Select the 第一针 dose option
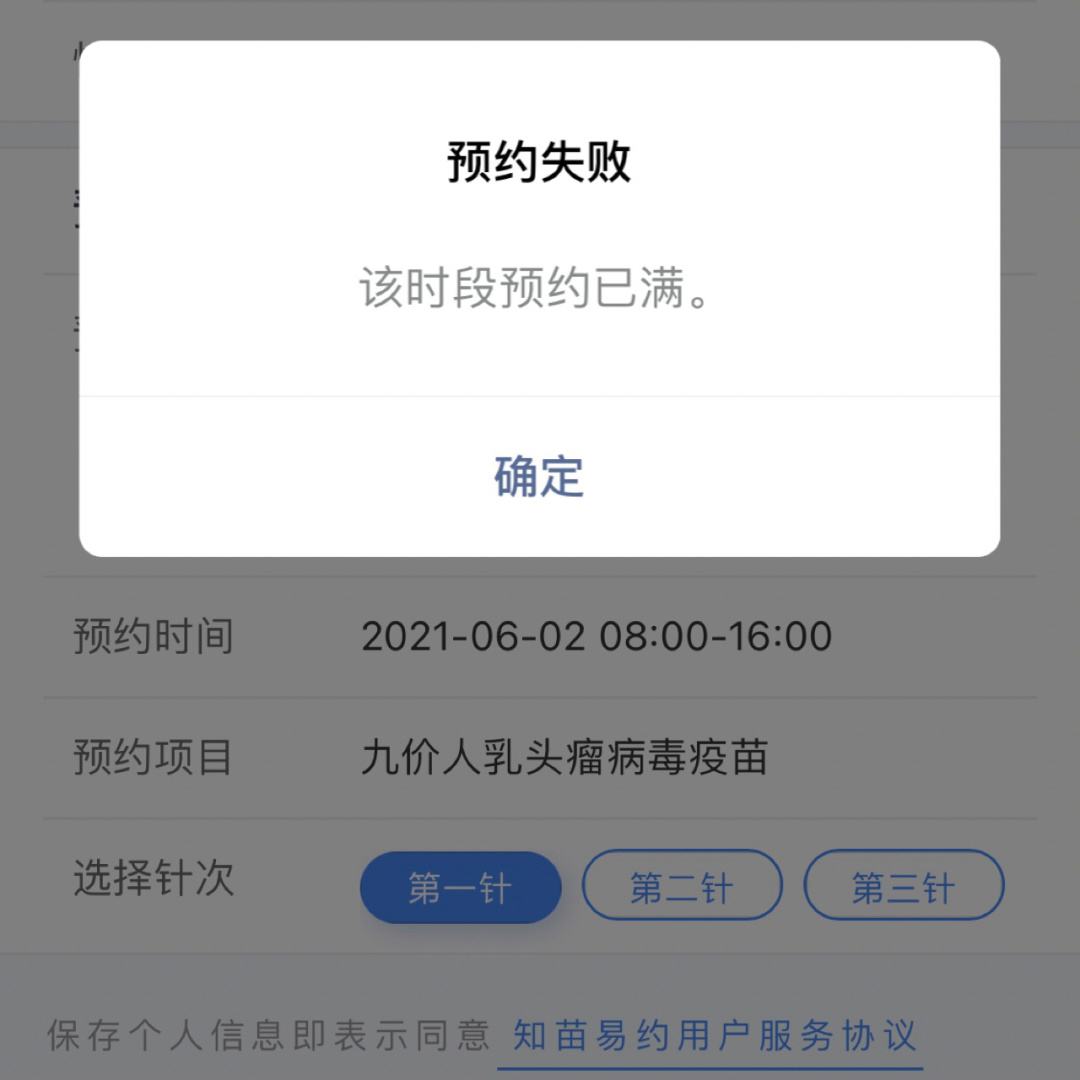The height and width of the screenshot is (1080, 1080). tap(460, 887)
